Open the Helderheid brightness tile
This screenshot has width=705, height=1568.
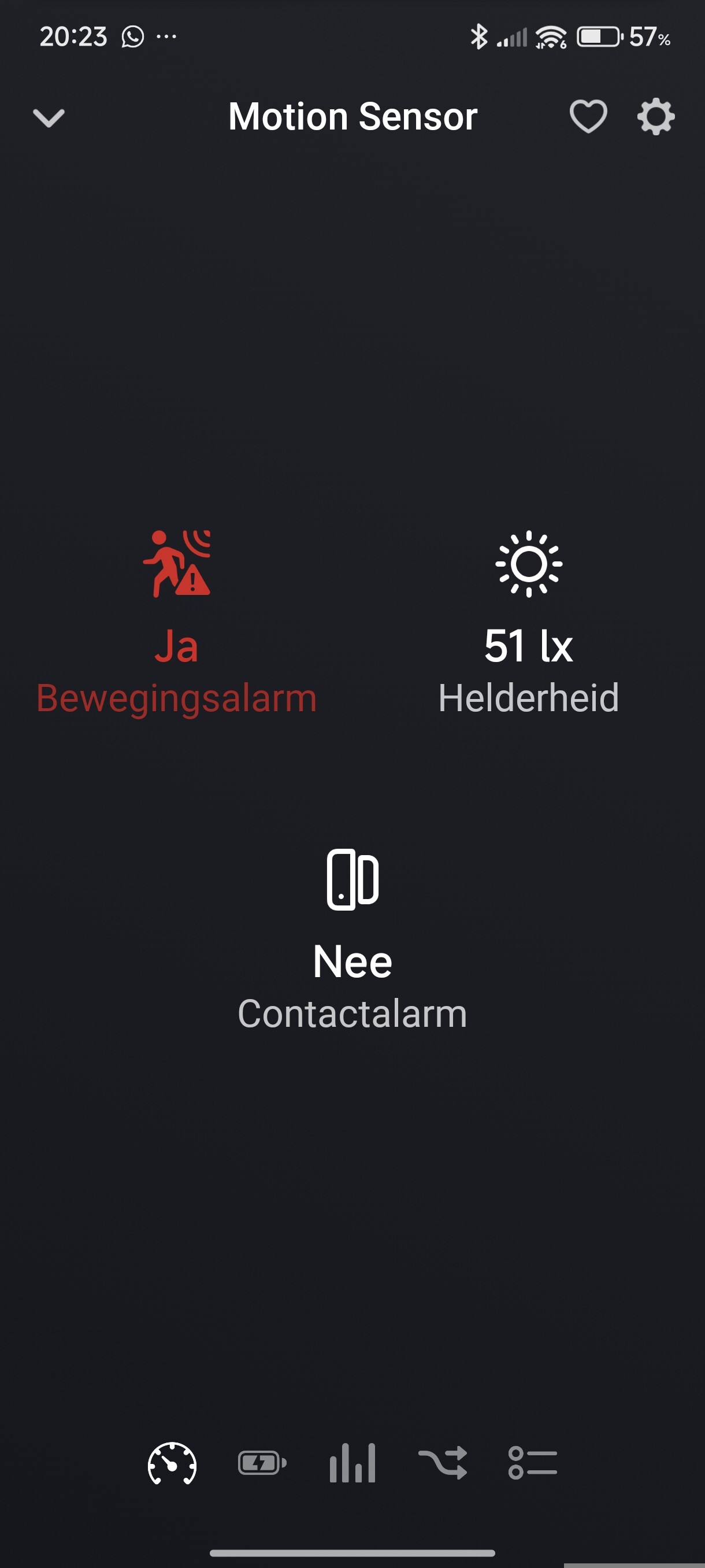pyautogui.click(x=528, y=622)
